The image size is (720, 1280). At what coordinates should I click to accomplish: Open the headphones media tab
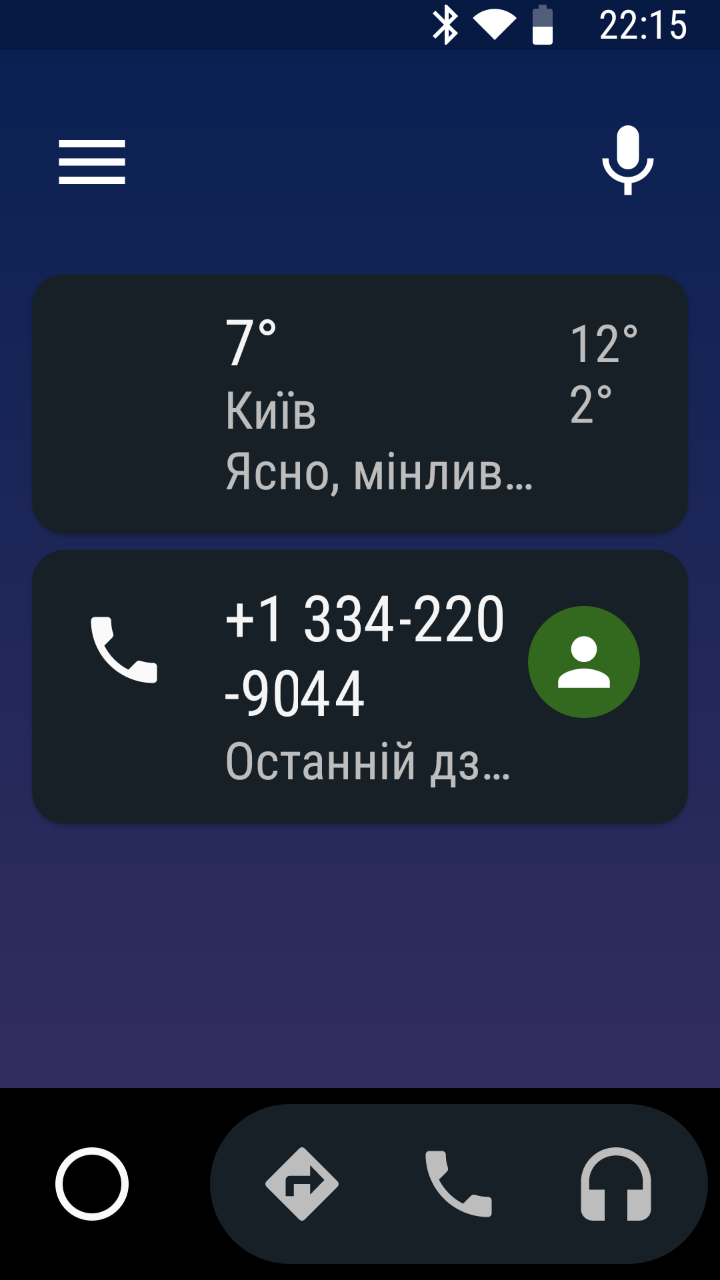[616, 1185]
